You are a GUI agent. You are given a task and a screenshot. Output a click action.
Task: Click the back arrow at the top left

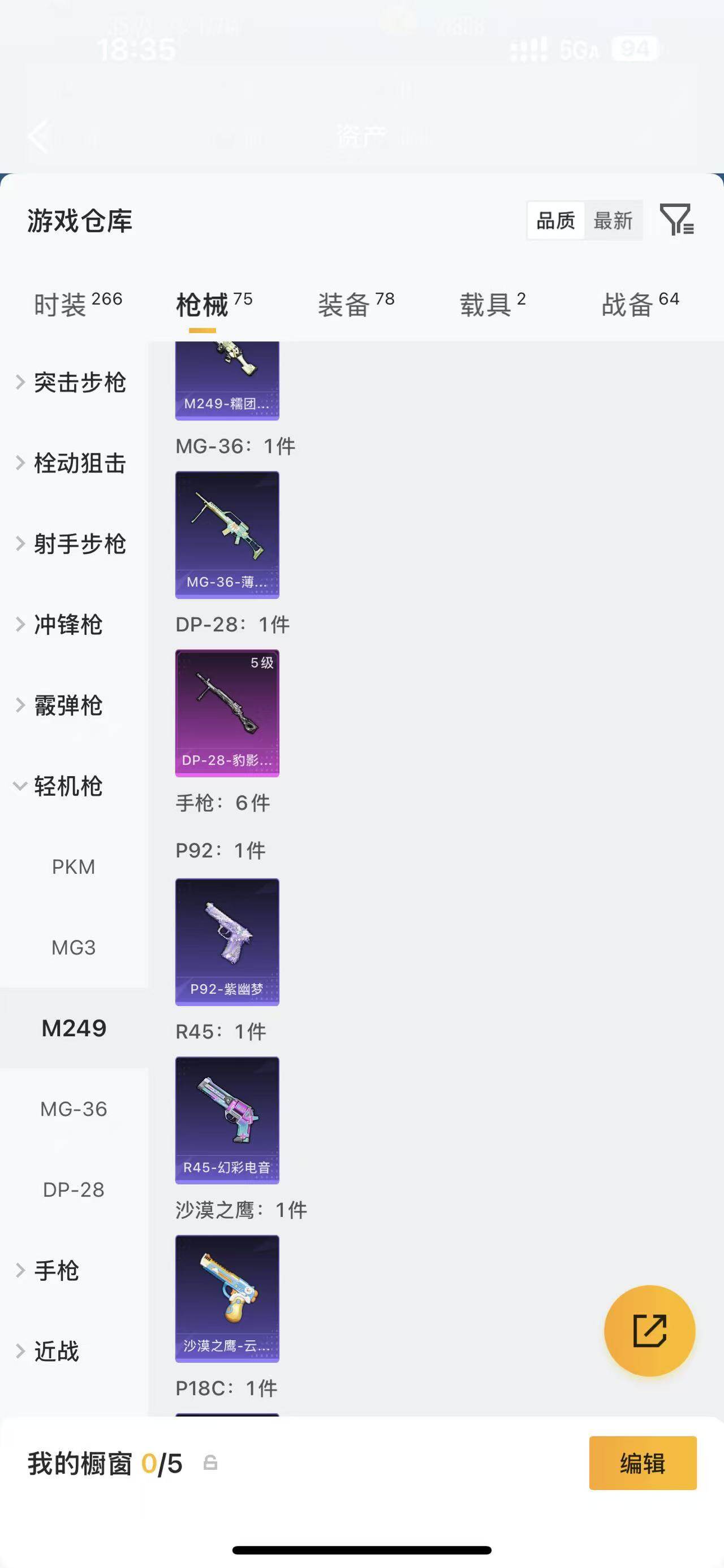coord(38,136)
